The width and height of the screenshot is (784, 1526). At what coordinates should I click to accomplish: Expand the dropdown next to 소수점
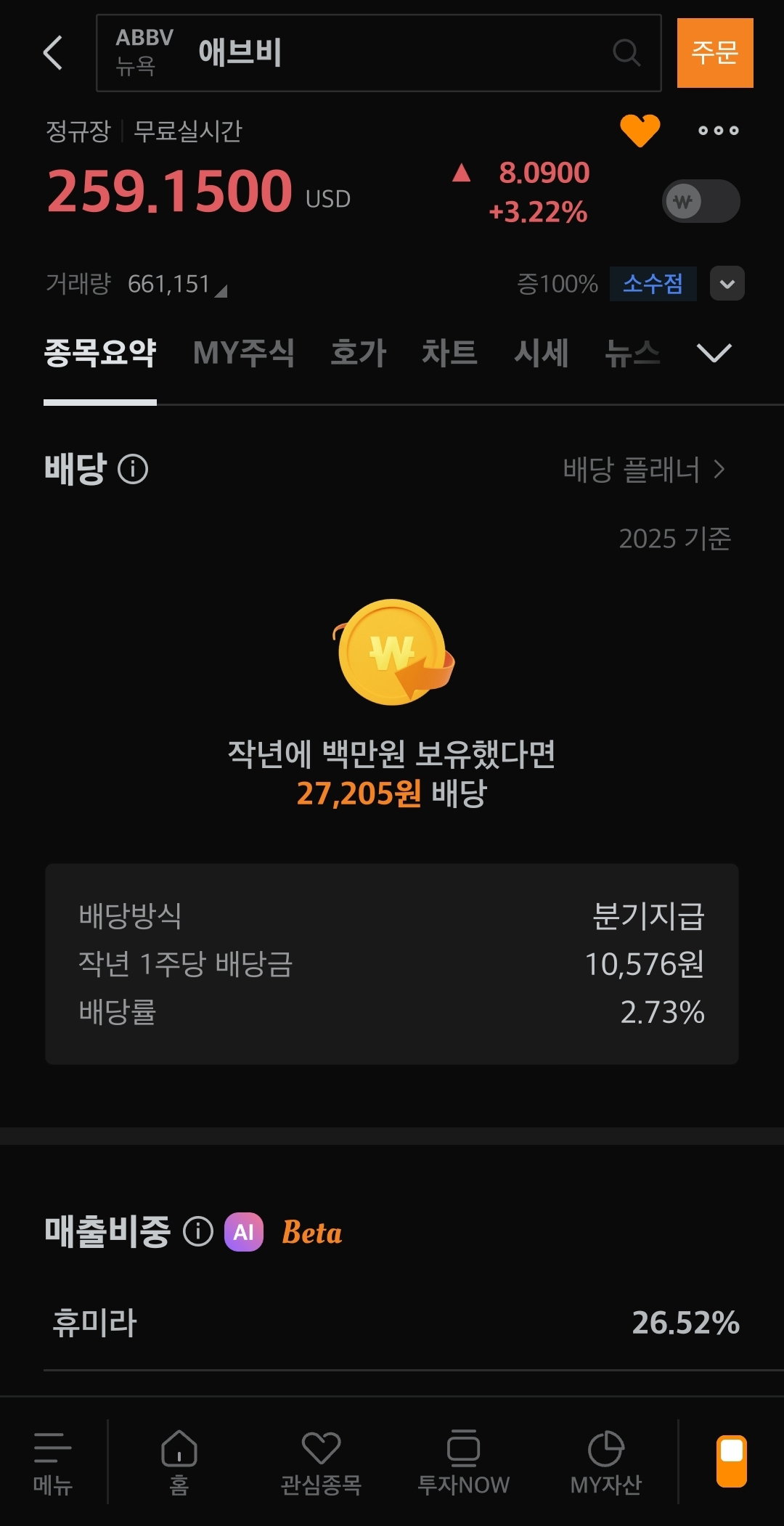[727, 283]
